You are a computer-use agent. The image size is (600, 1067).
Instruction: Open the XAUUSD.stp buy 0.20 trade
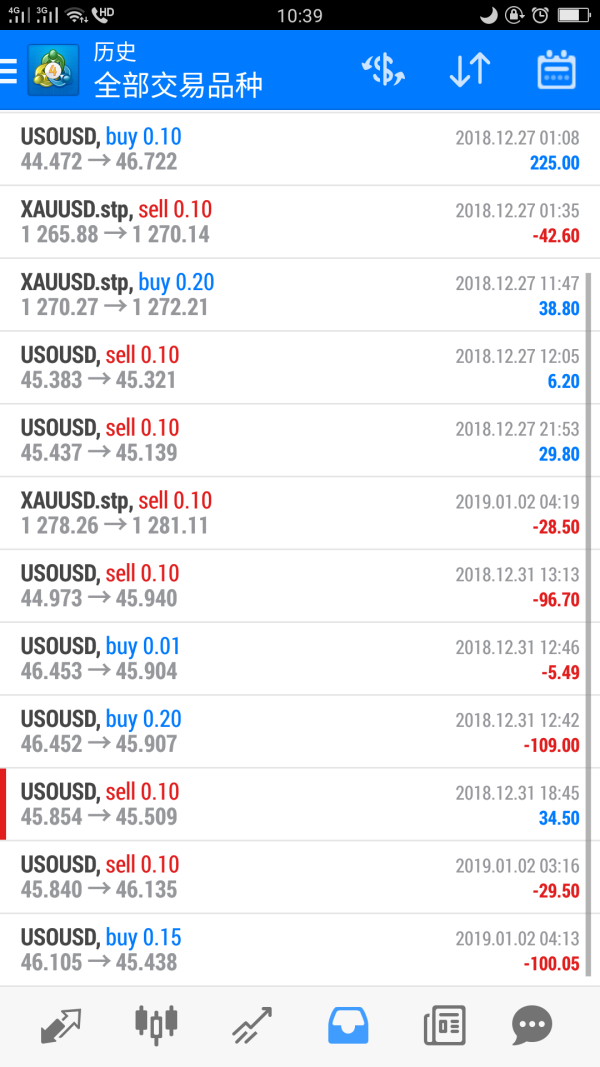(x=300, y=295)
